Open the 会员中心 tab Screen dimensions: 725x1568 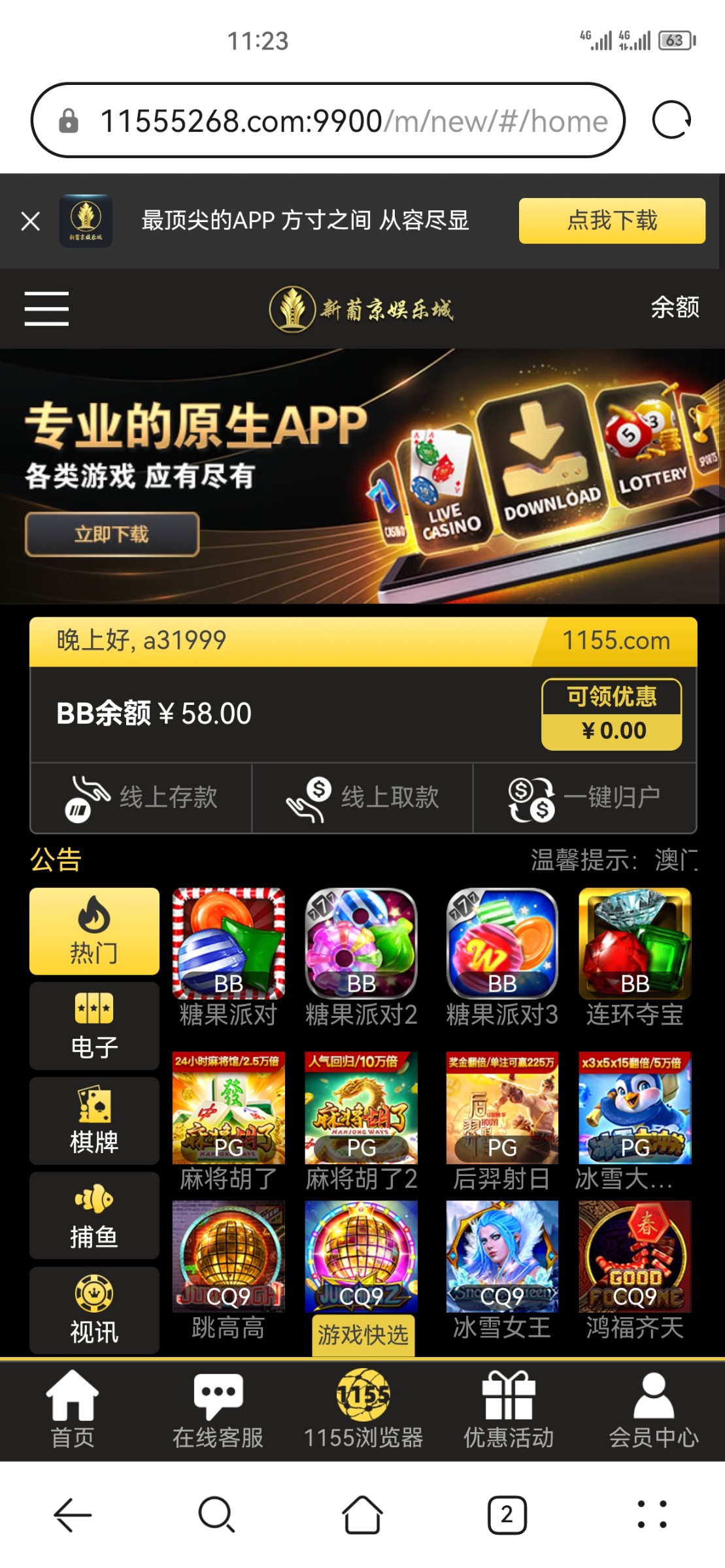coord(653,1409)
